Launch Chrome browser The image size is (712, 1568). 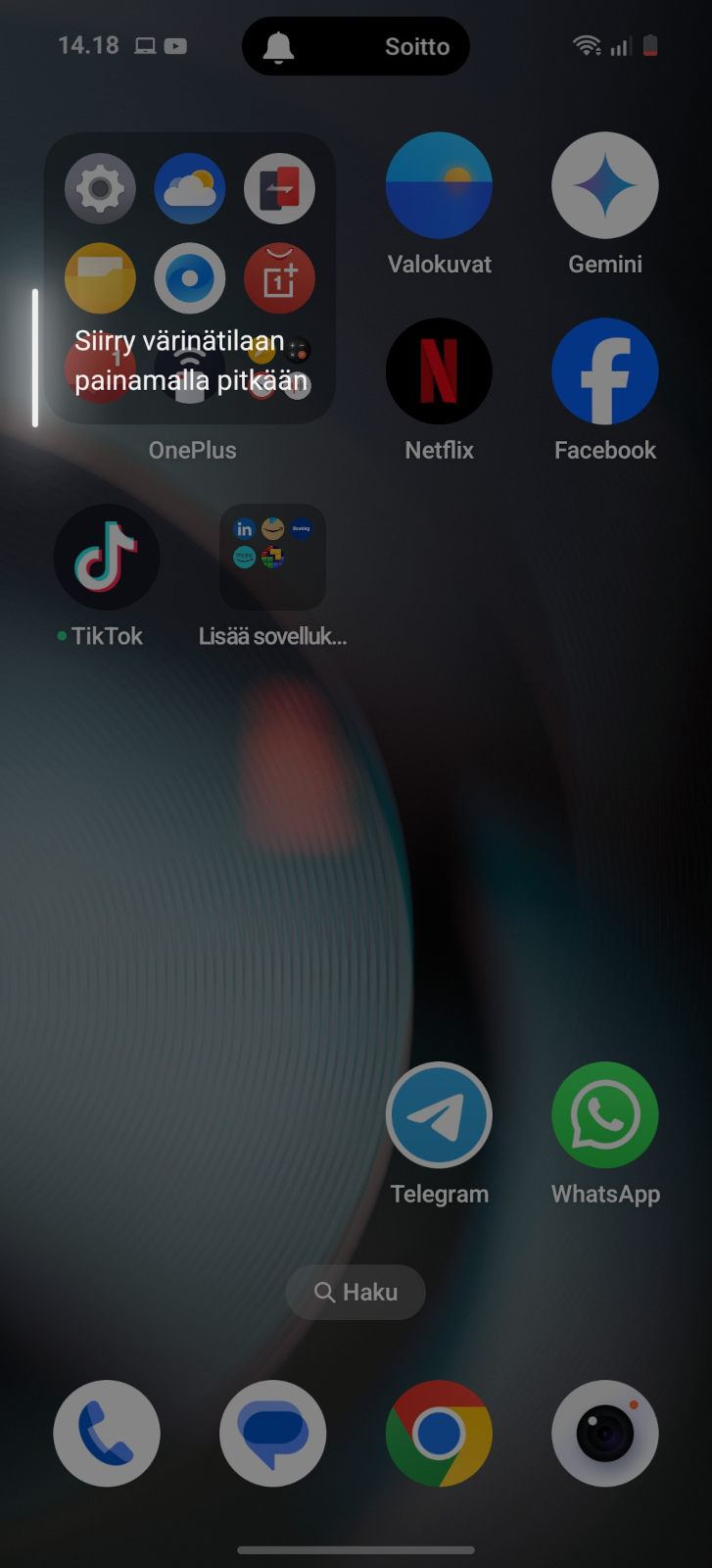click(439, 1434)
